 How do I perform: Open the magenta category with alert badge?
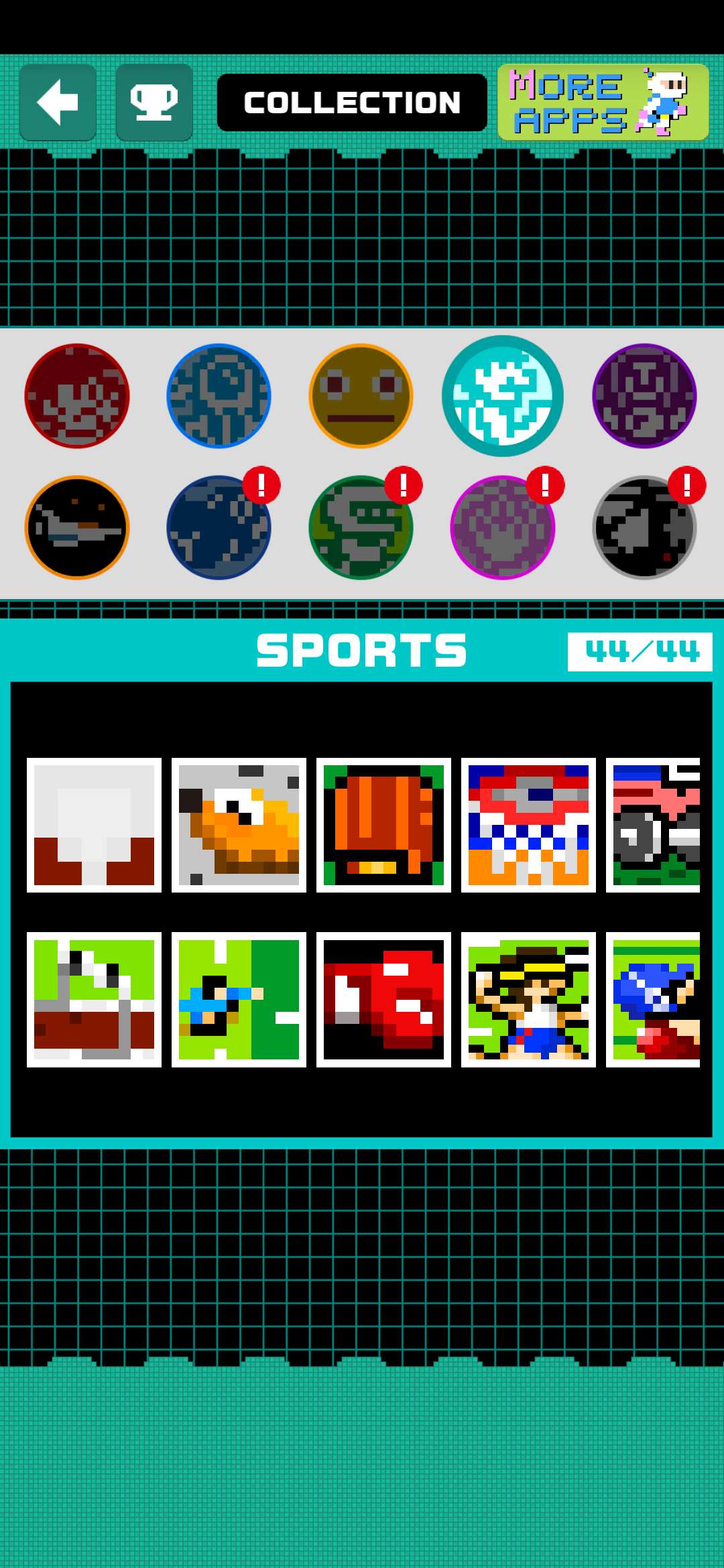(x=503, y=527)
